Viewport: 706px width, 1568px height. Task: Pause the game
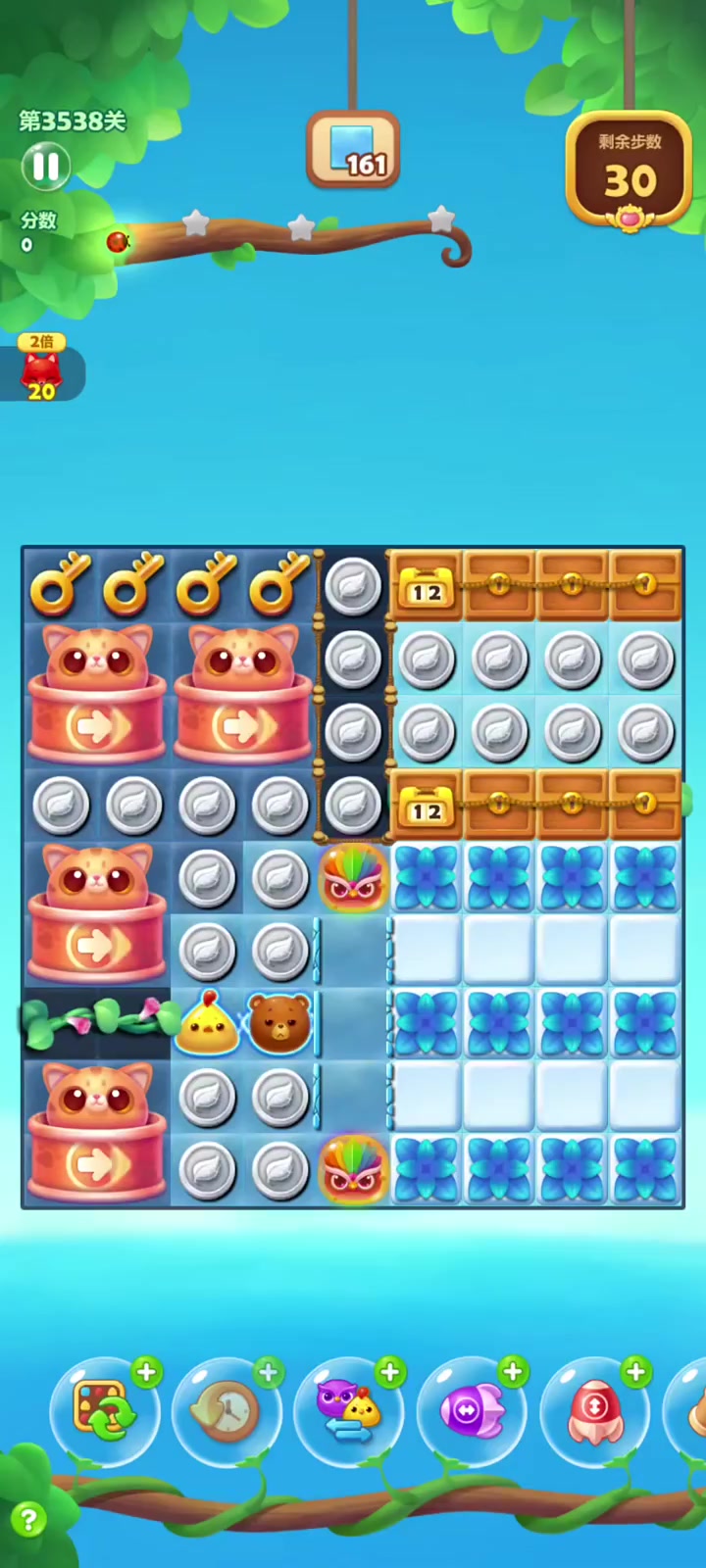46,167
